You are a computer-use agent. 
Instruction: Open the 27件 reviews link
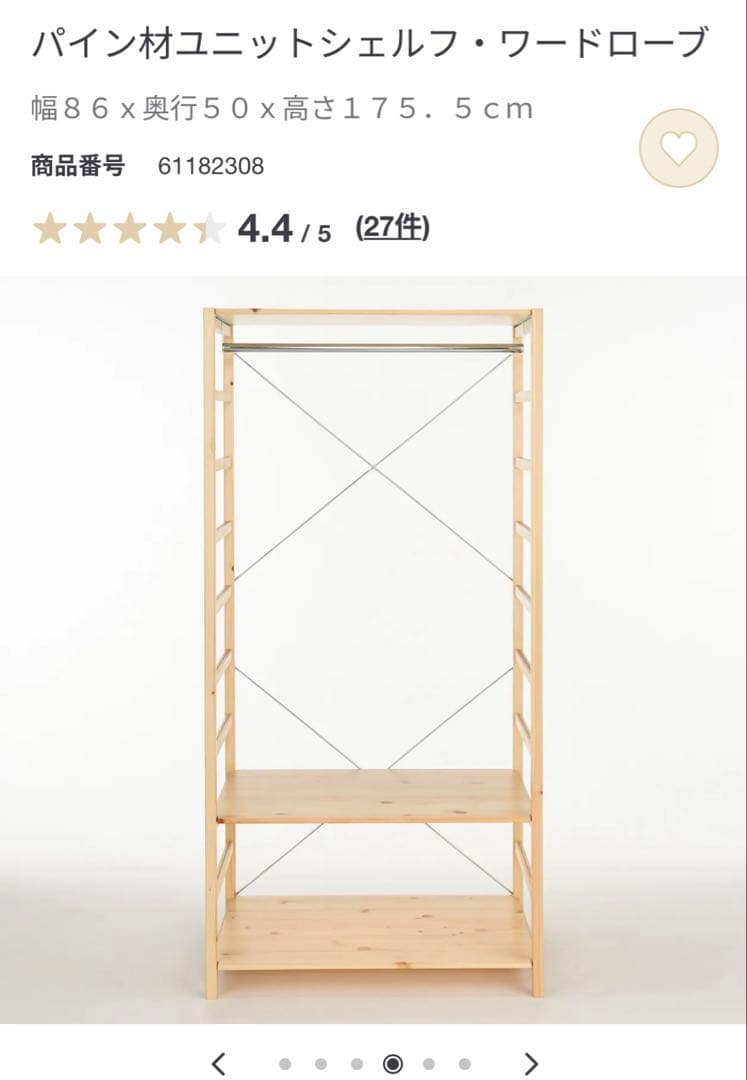392,228
